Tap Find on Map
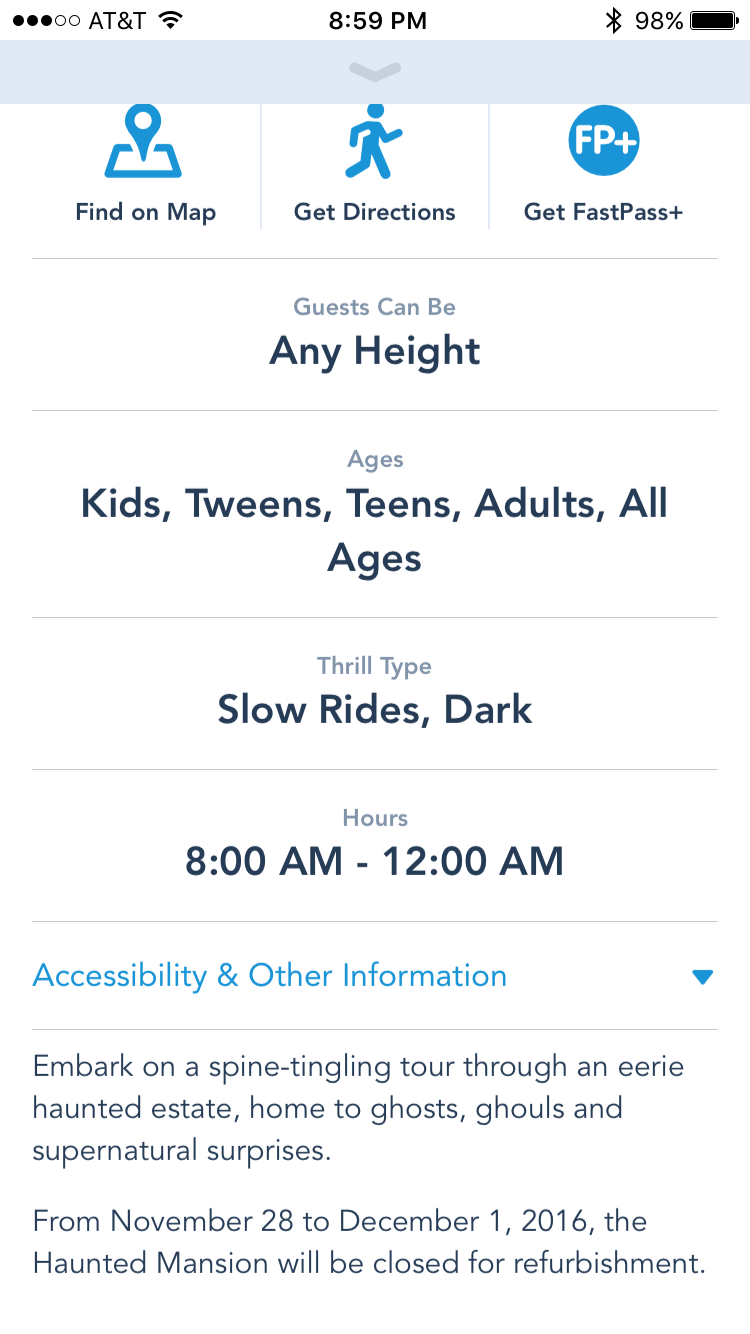 (x=145, y=166)
